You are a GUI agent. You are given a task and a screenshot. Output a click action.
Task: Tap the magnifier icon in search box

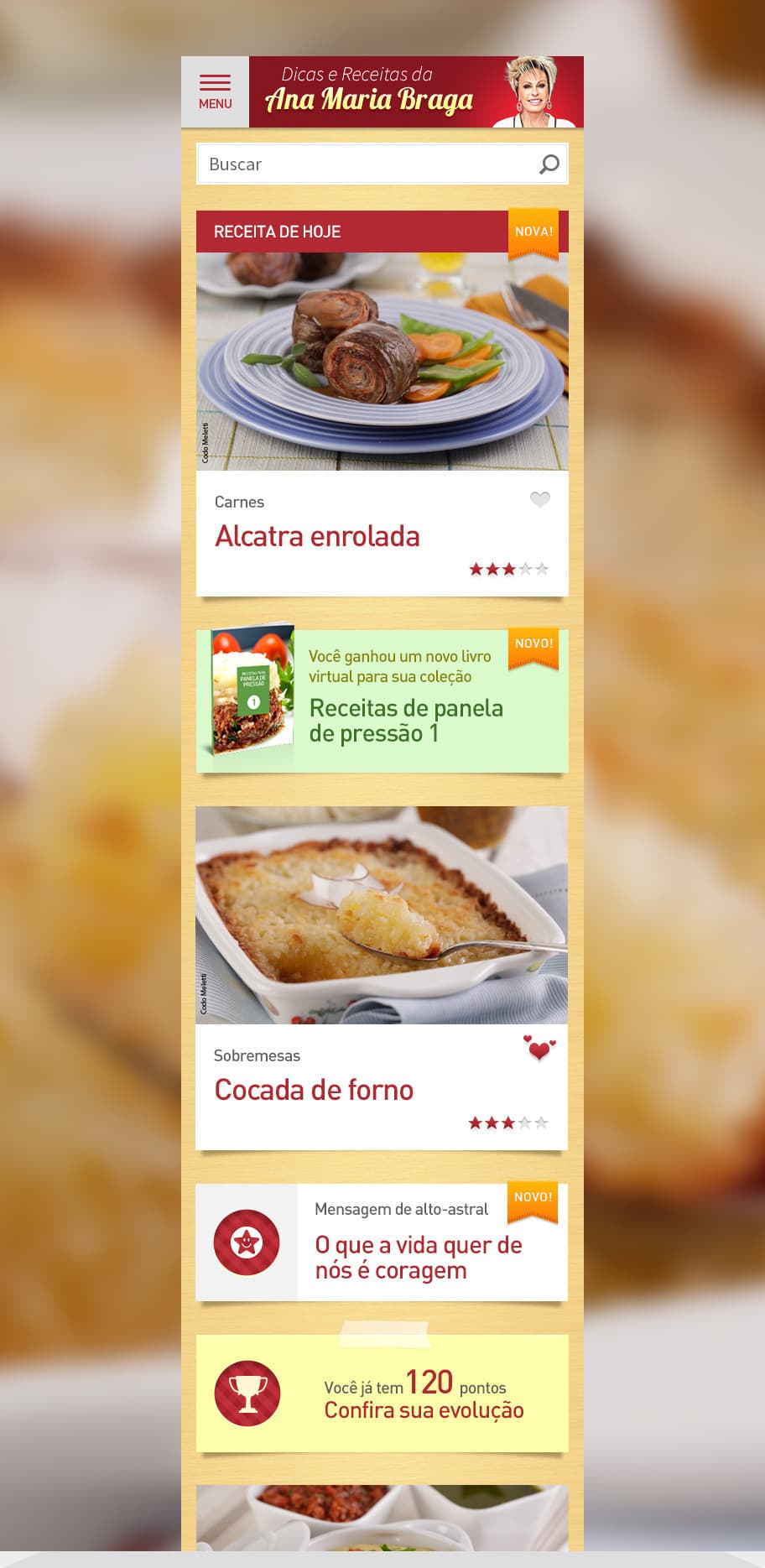pos(549,164)
